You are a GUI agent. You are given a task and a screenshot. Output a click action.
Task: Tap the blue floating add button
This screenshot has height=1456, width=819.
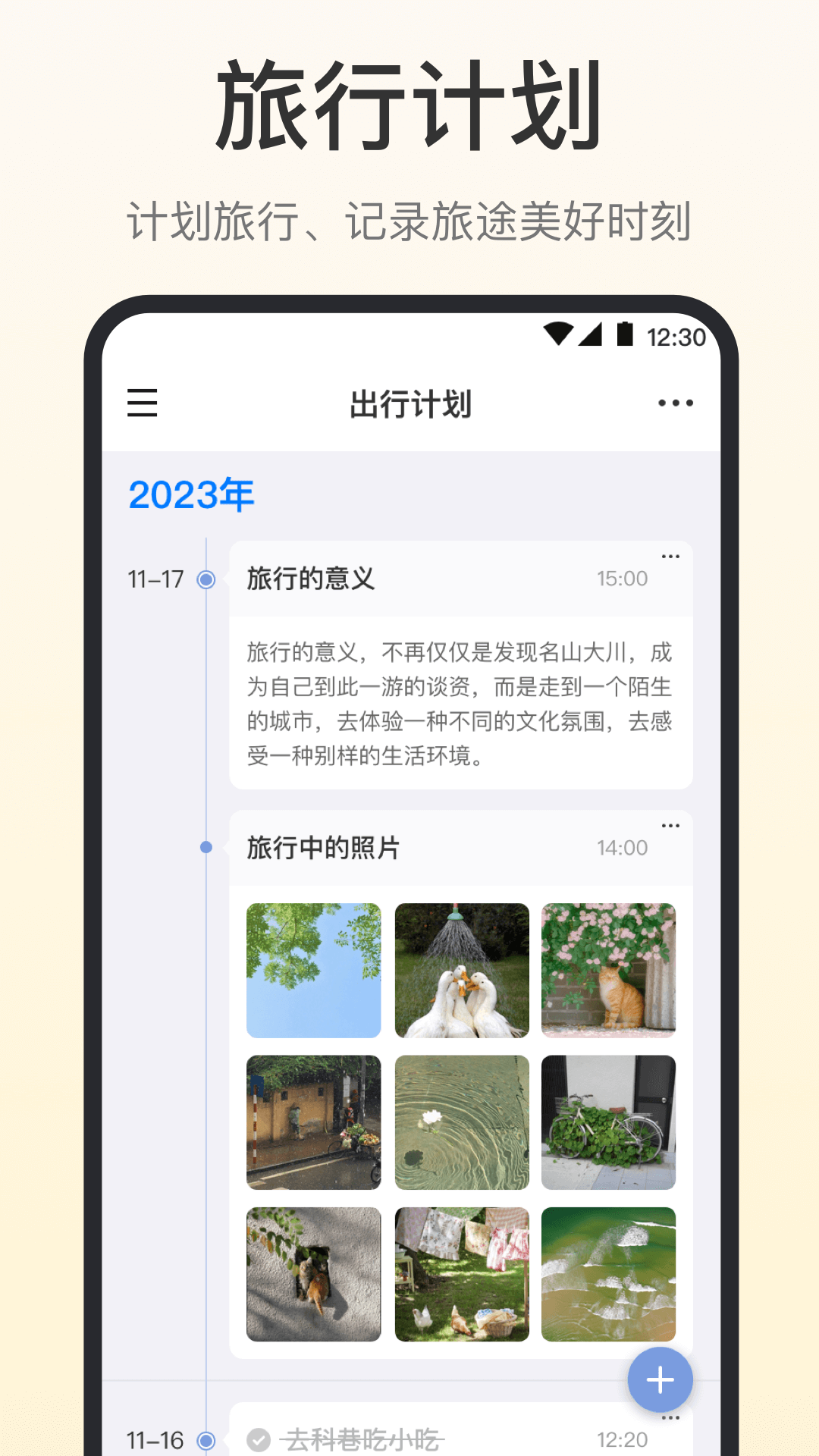coord(659,1380)
